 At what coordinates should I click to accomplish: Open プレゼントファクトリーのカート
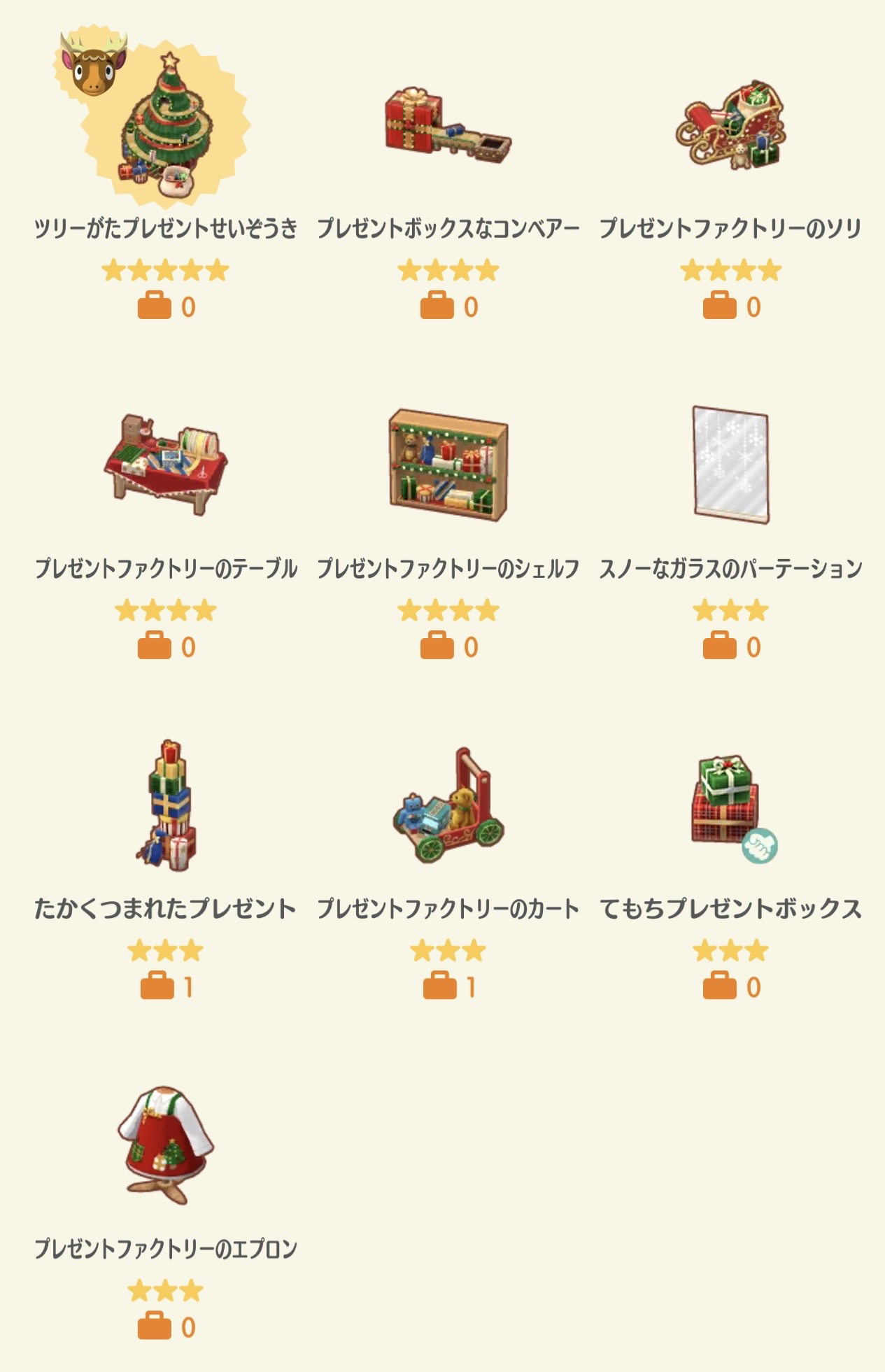tap(448, 805)
